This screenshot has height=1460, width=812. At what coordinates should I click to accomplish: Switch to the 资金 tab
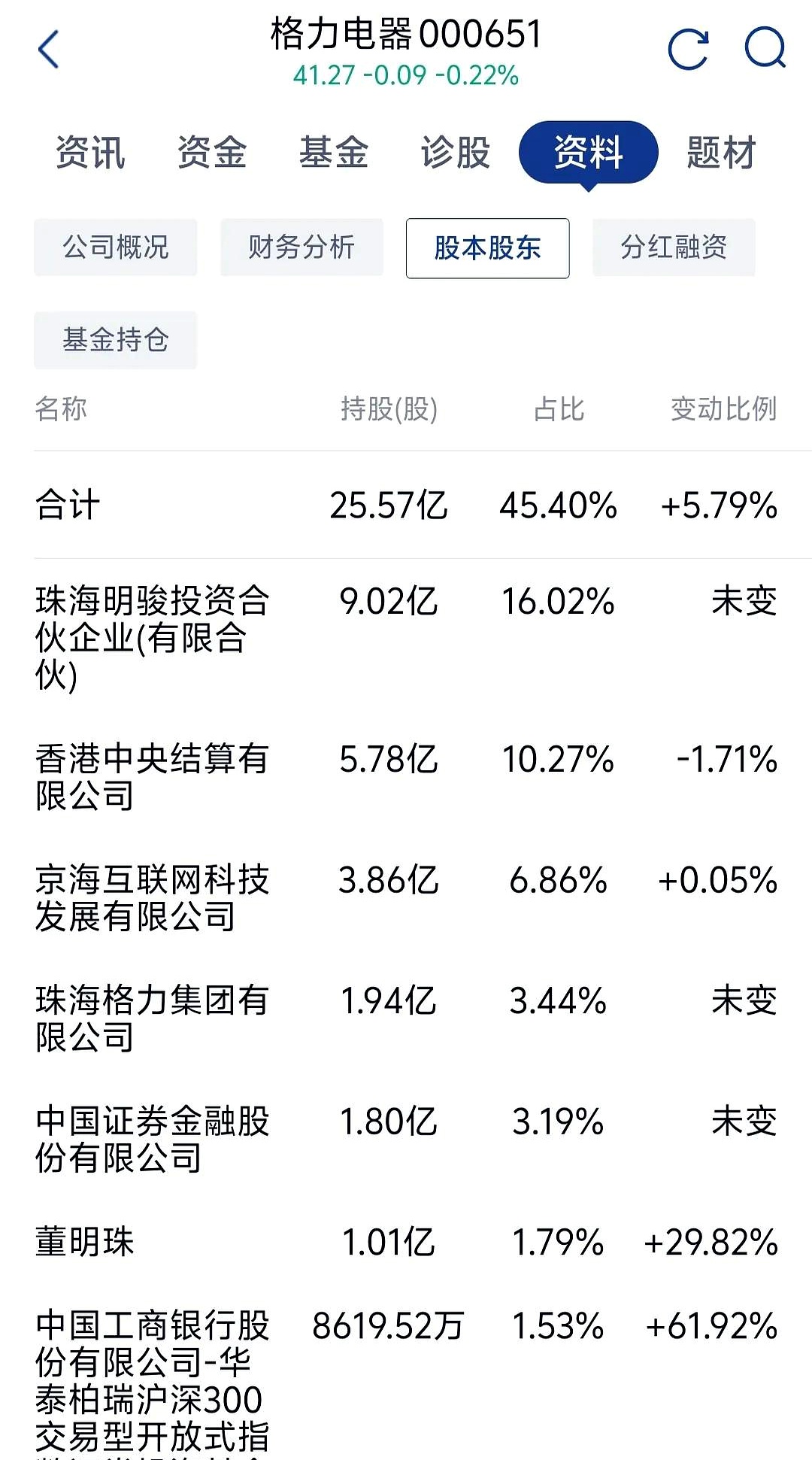click(x=213, y=152)
